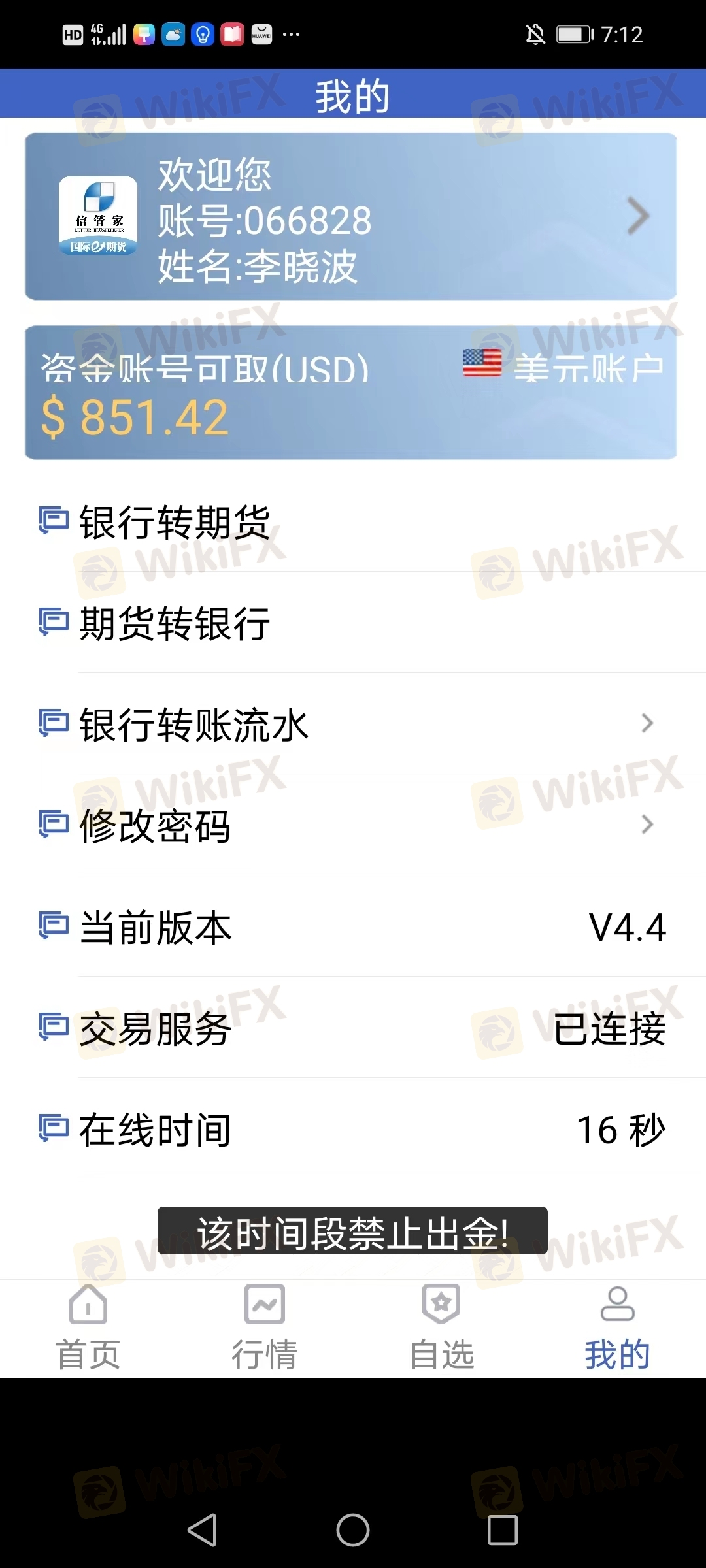This screenshot has width=706, height=1568.
Task: Tap the system back button
Action: (203, 1529)
